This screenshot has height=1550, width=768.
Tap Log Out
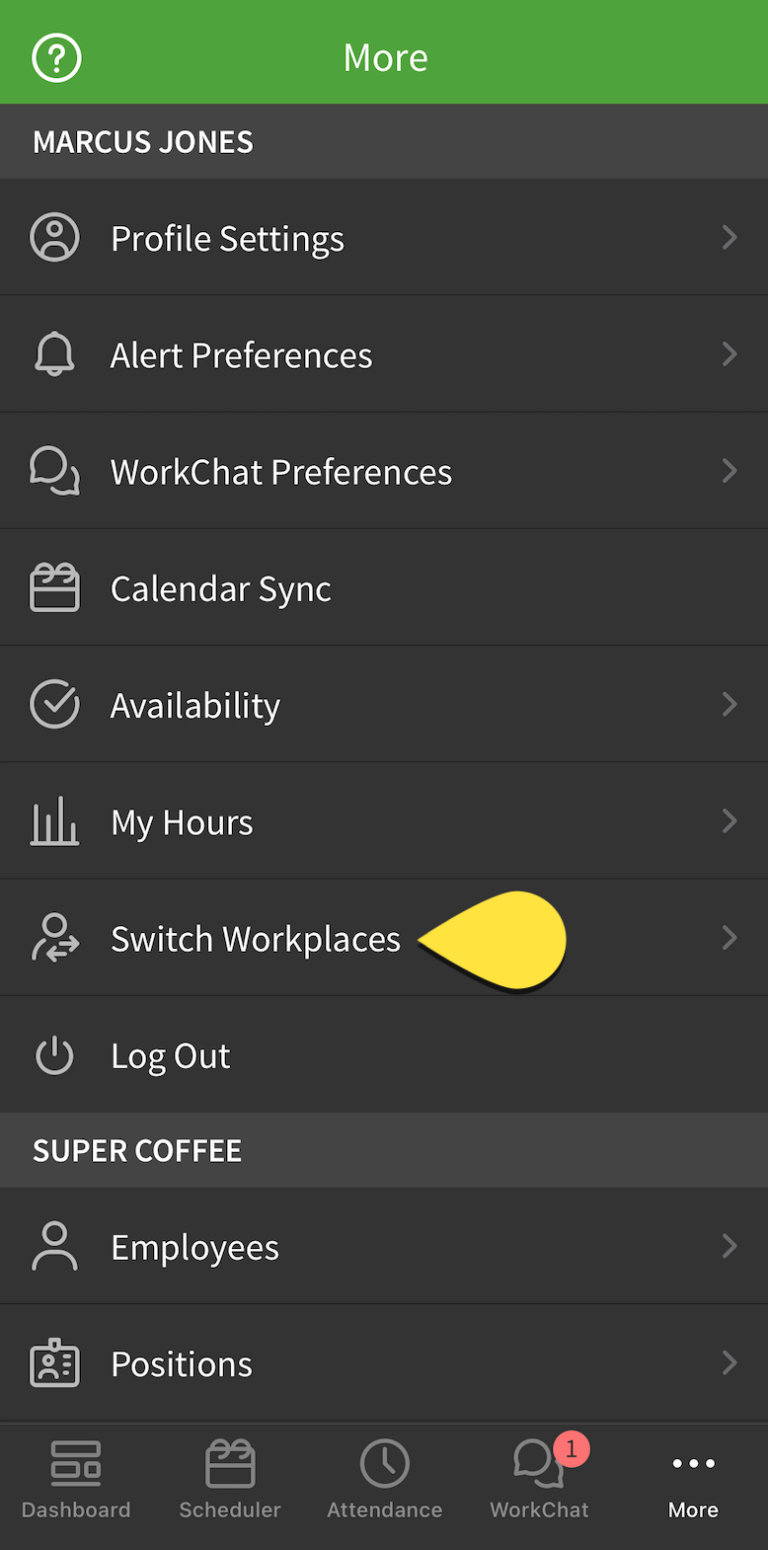170,1055
